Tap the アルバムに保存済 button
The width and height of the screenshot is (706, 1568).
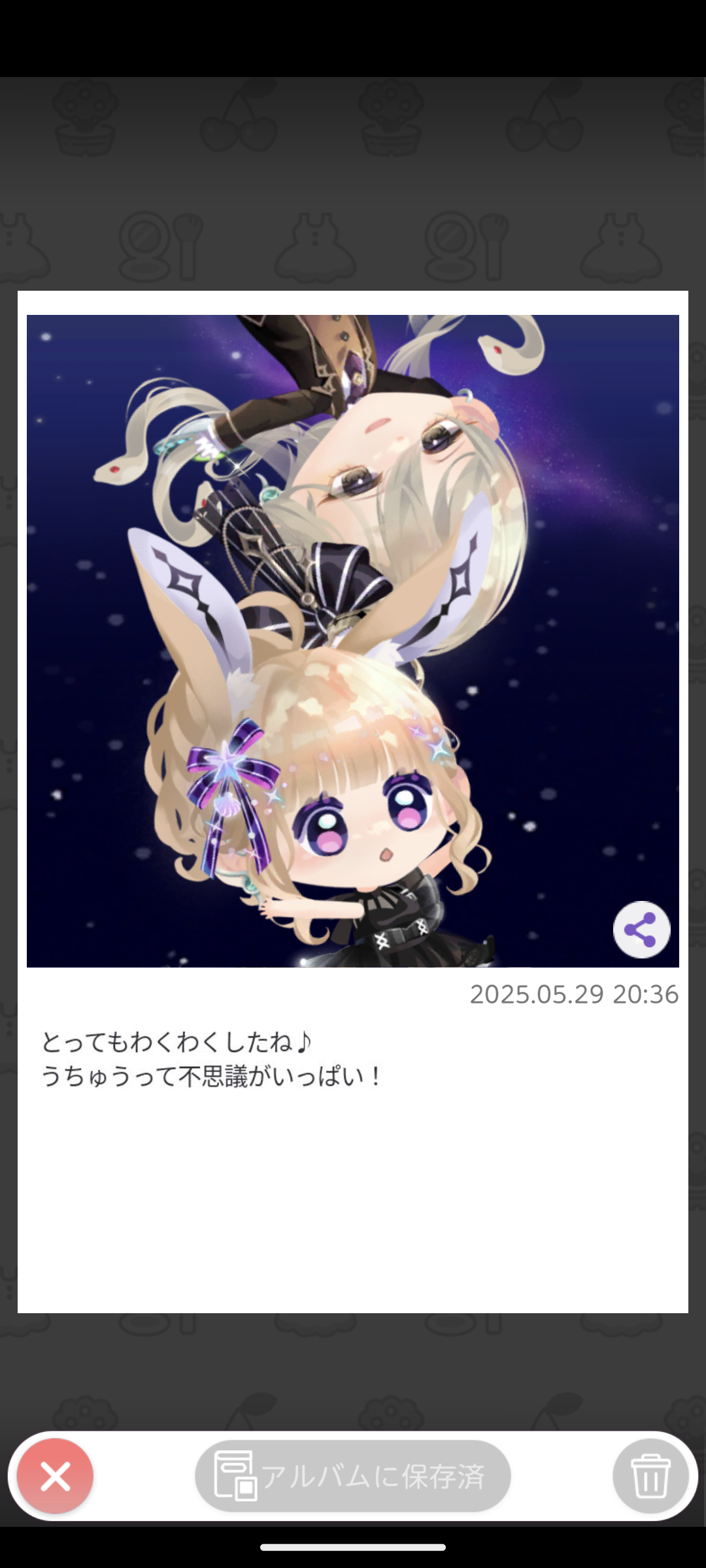[353, 1476]
